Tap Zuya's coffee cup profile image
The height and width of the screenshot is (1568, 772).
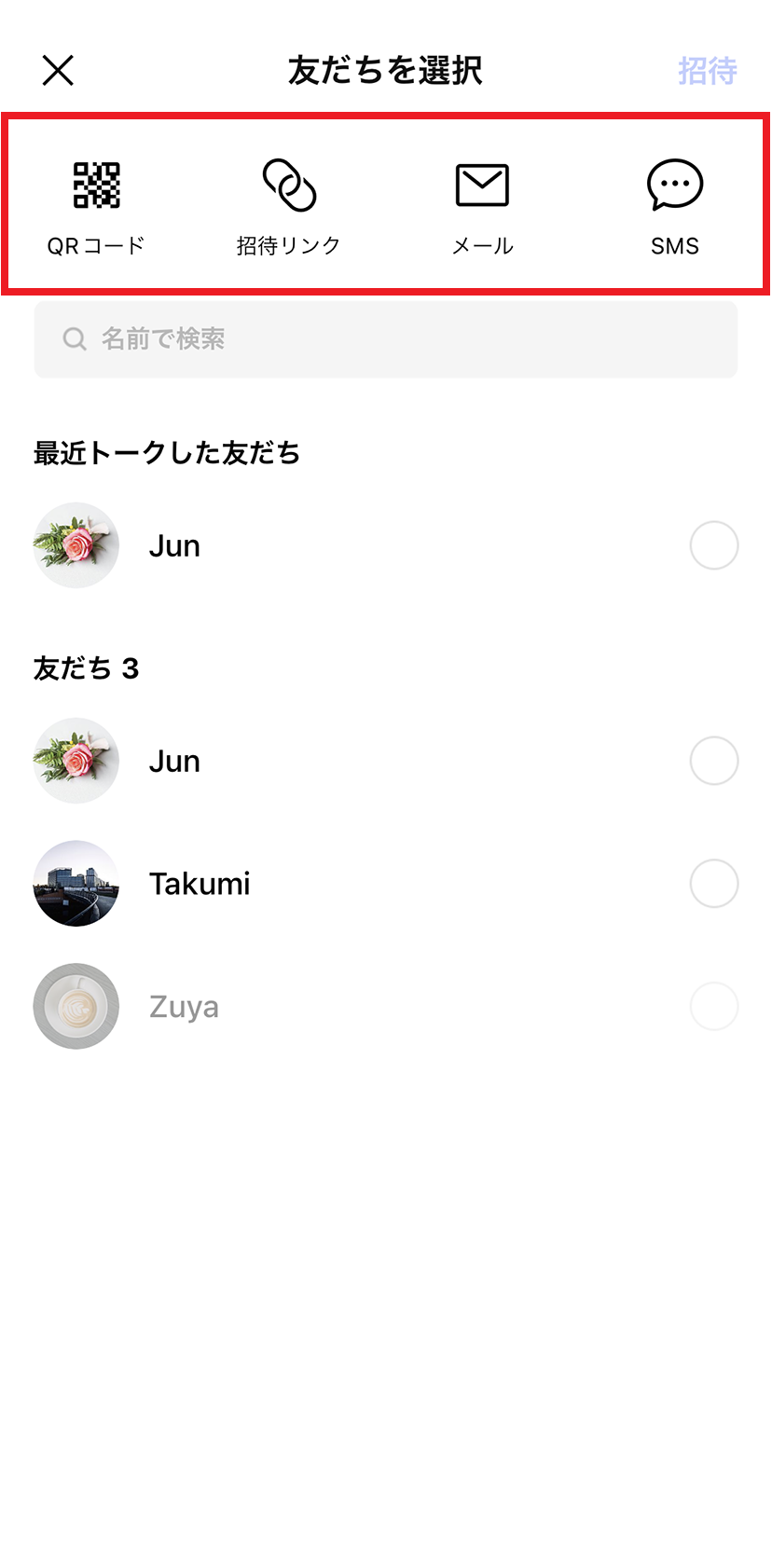pos(76,1006)
